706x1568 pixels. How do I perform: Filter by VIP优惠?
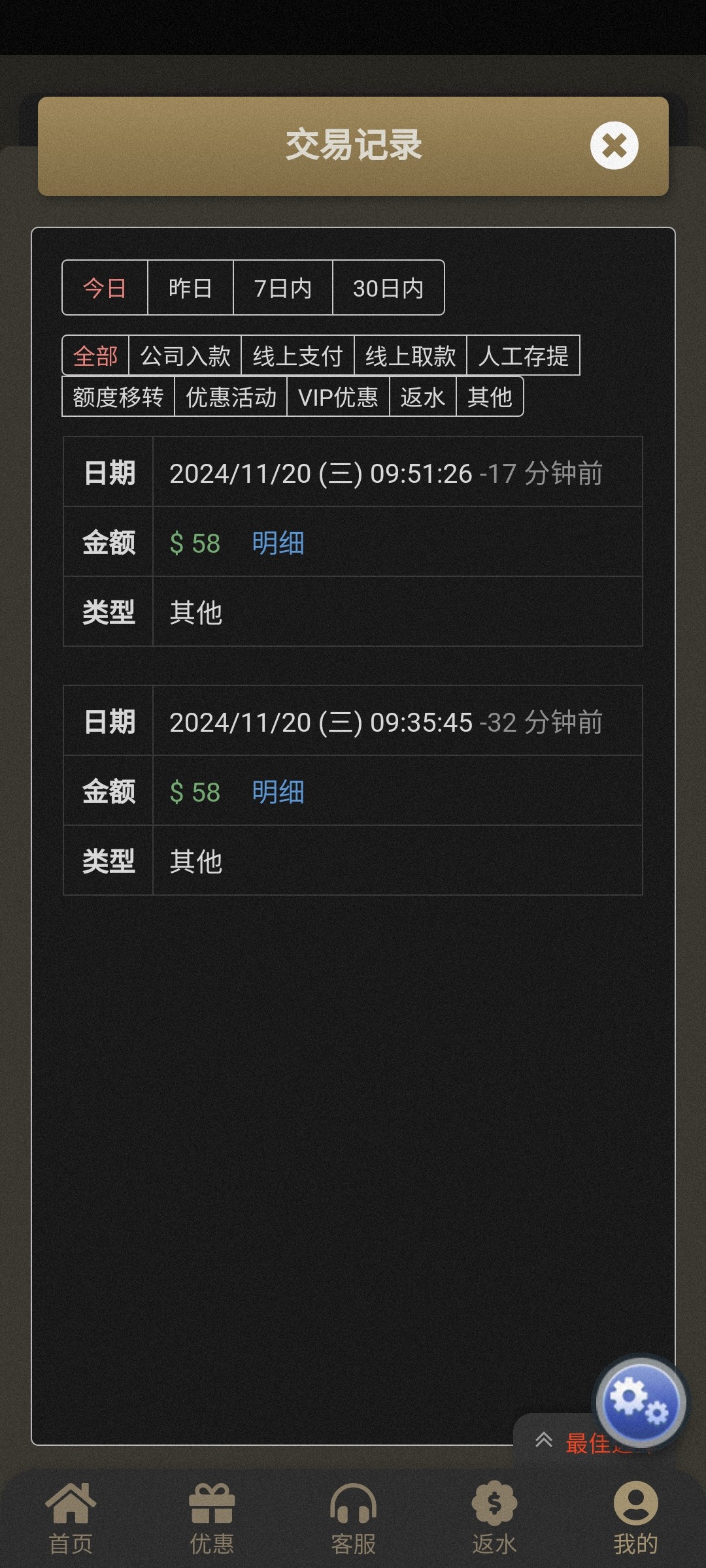(338, 397)
